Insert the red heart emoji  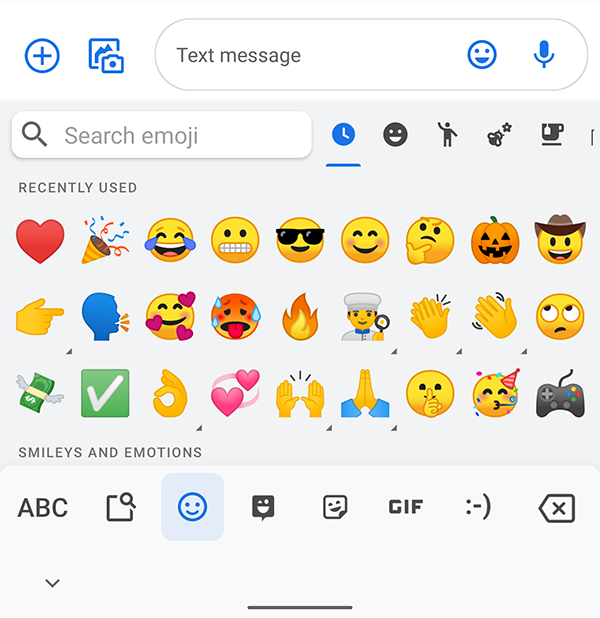[x=41, y=241]
